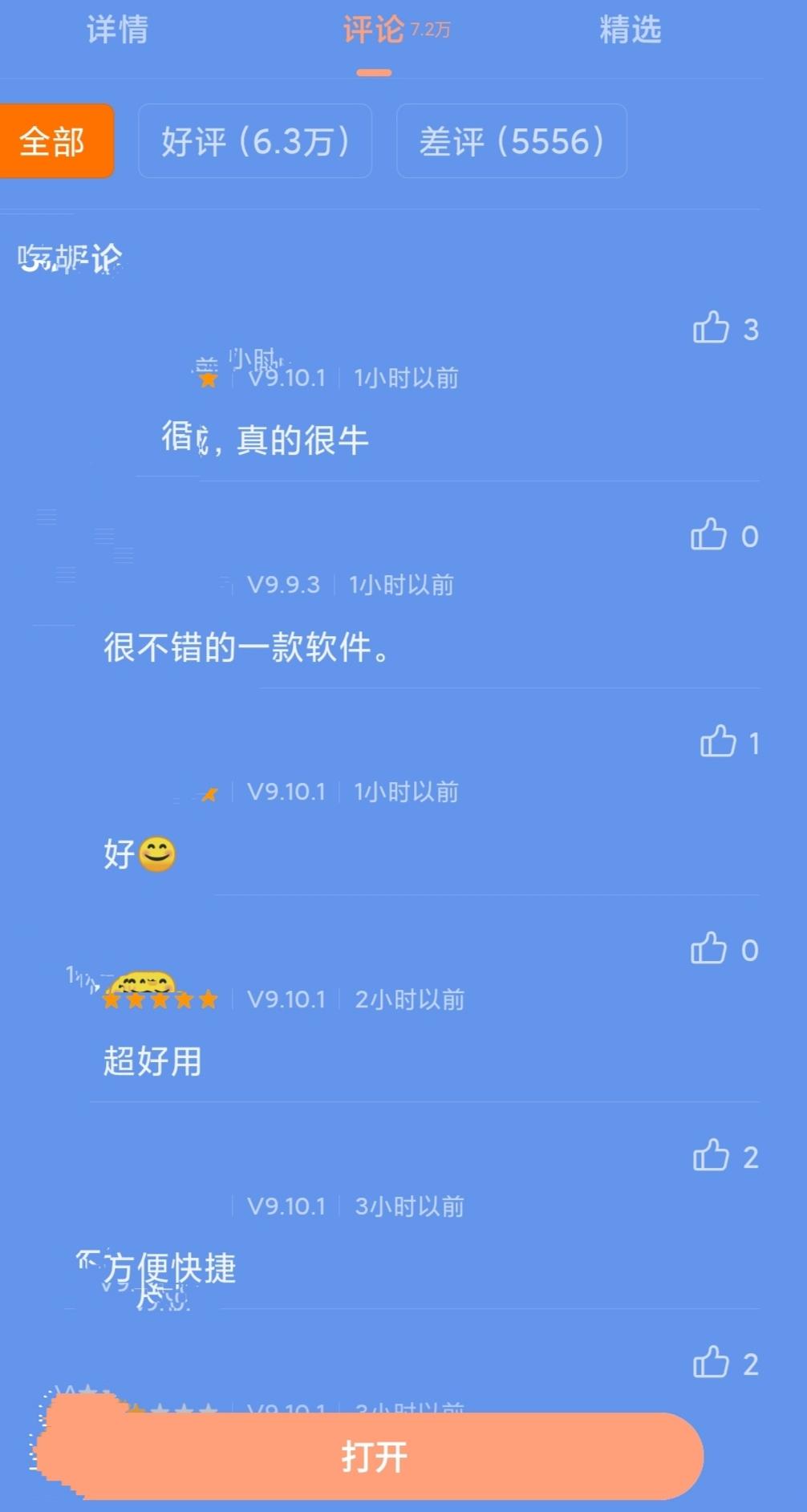Like the review "很不错的一款软件"
The image size is (807, 1512).
pyautogui.click(x=709, y=535)
